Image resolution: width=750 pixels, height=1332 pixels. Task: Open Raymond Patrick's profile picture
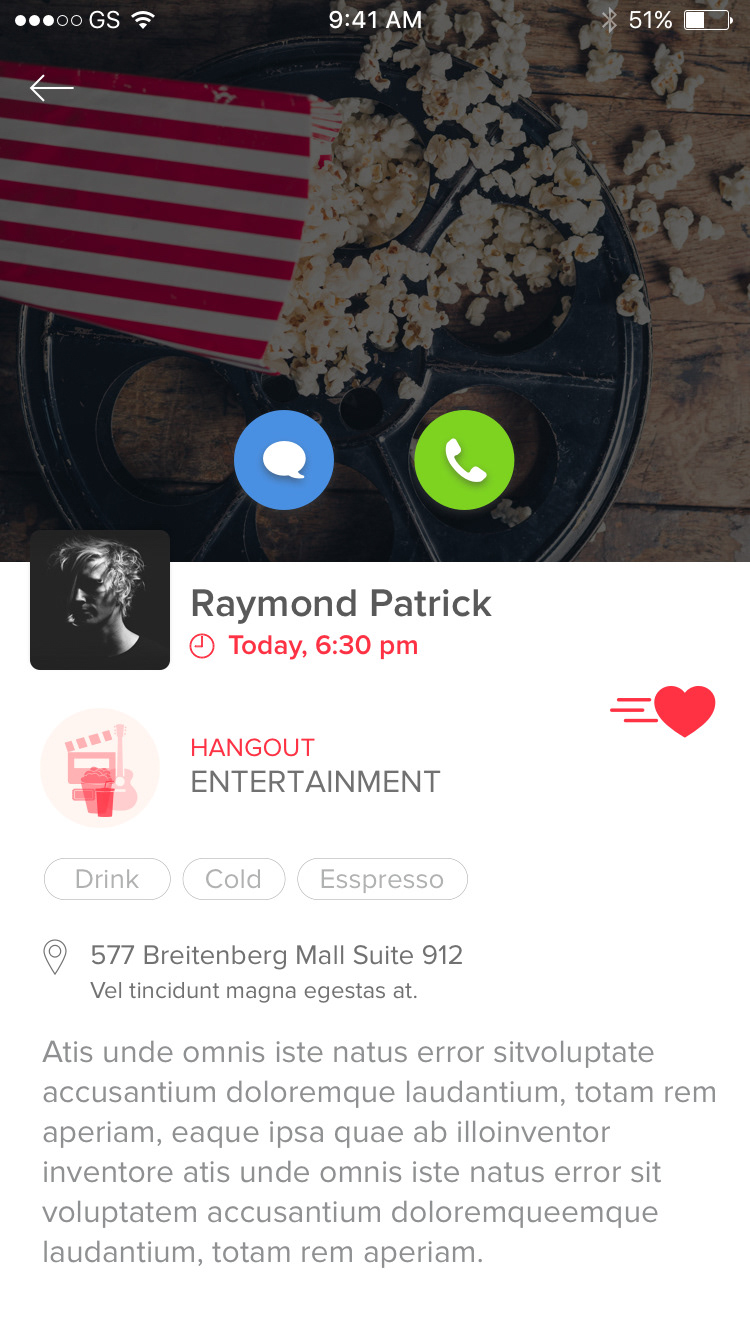[100, 600]
